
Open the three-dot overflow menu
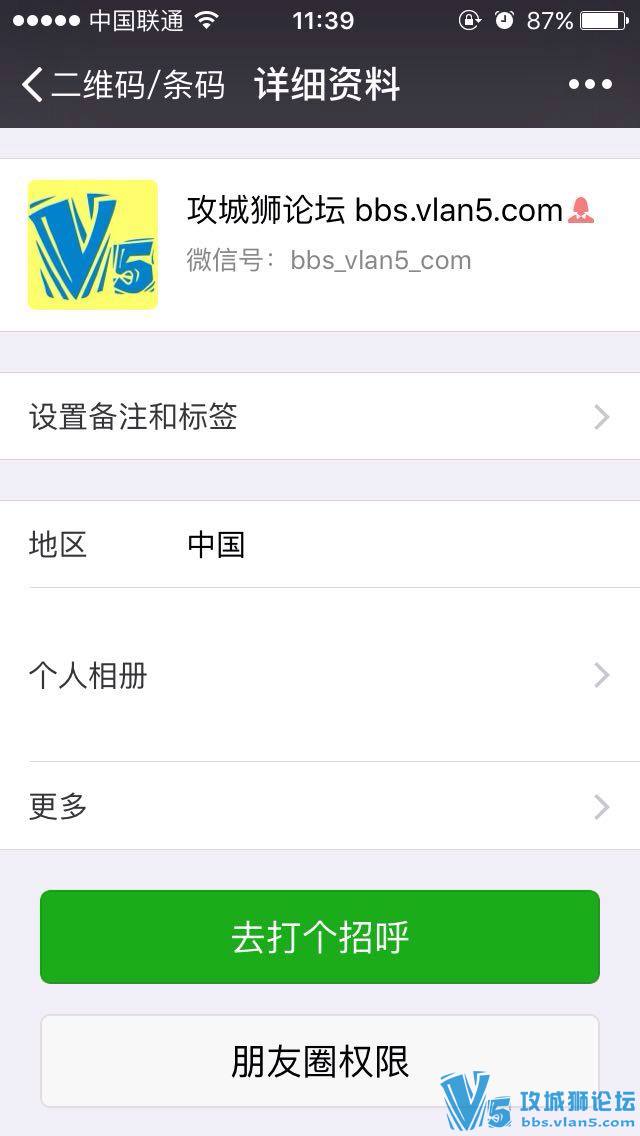590,85
